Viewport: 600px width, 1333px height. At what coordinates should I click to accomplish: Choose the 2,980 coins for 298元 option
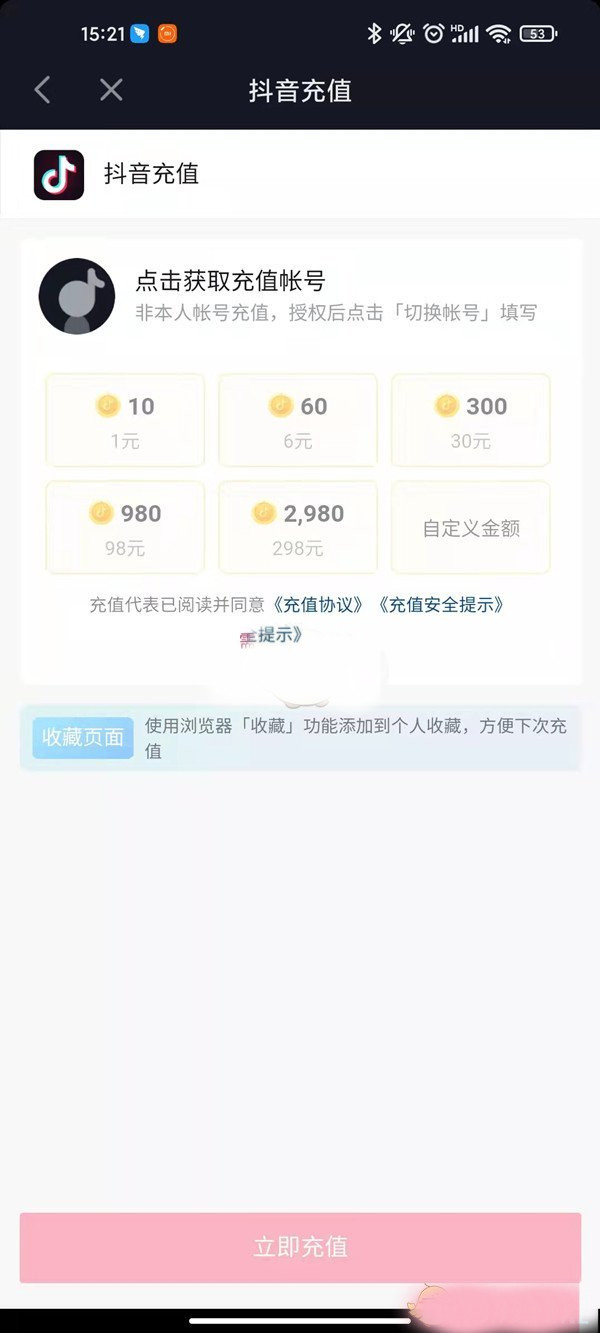point(298,527)
